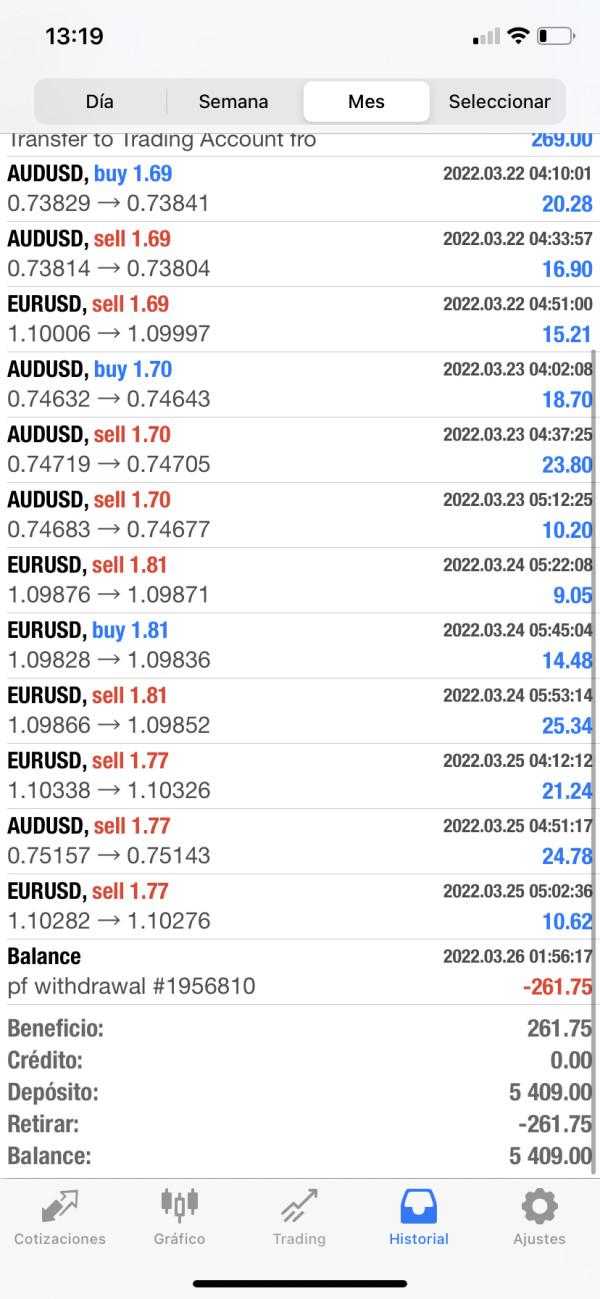The image size is (600, 1299).
Task: Show details of EURUSD buy 1.81 trade
Action: (300, 645)
